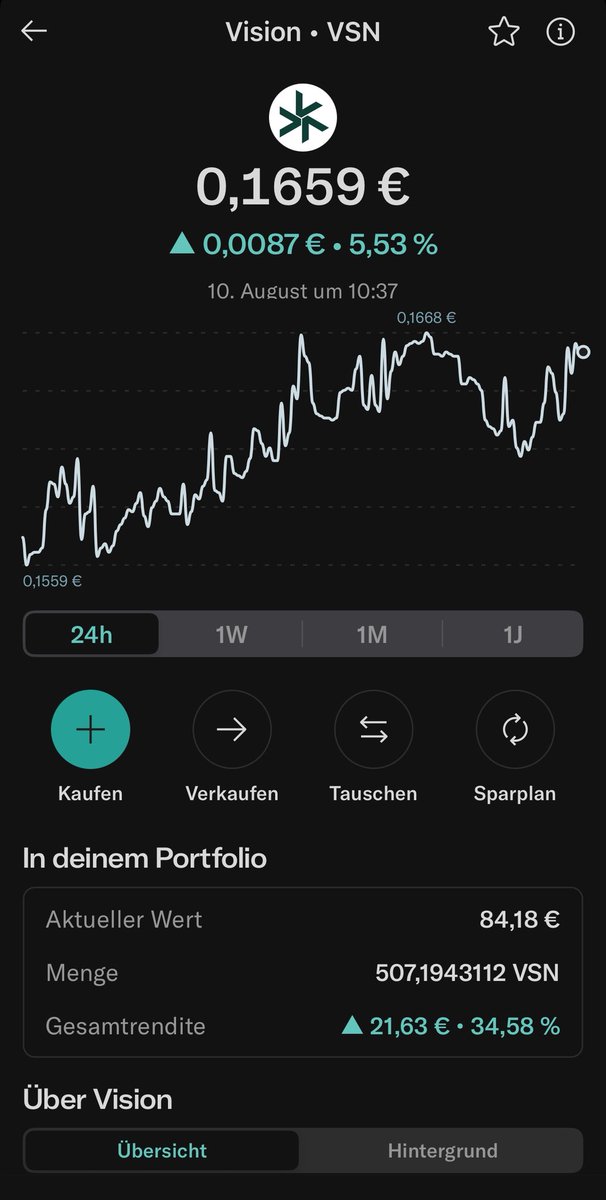Open the info icon for Vision
Viewport: 606px width, 1200px height.
(561, 32)
